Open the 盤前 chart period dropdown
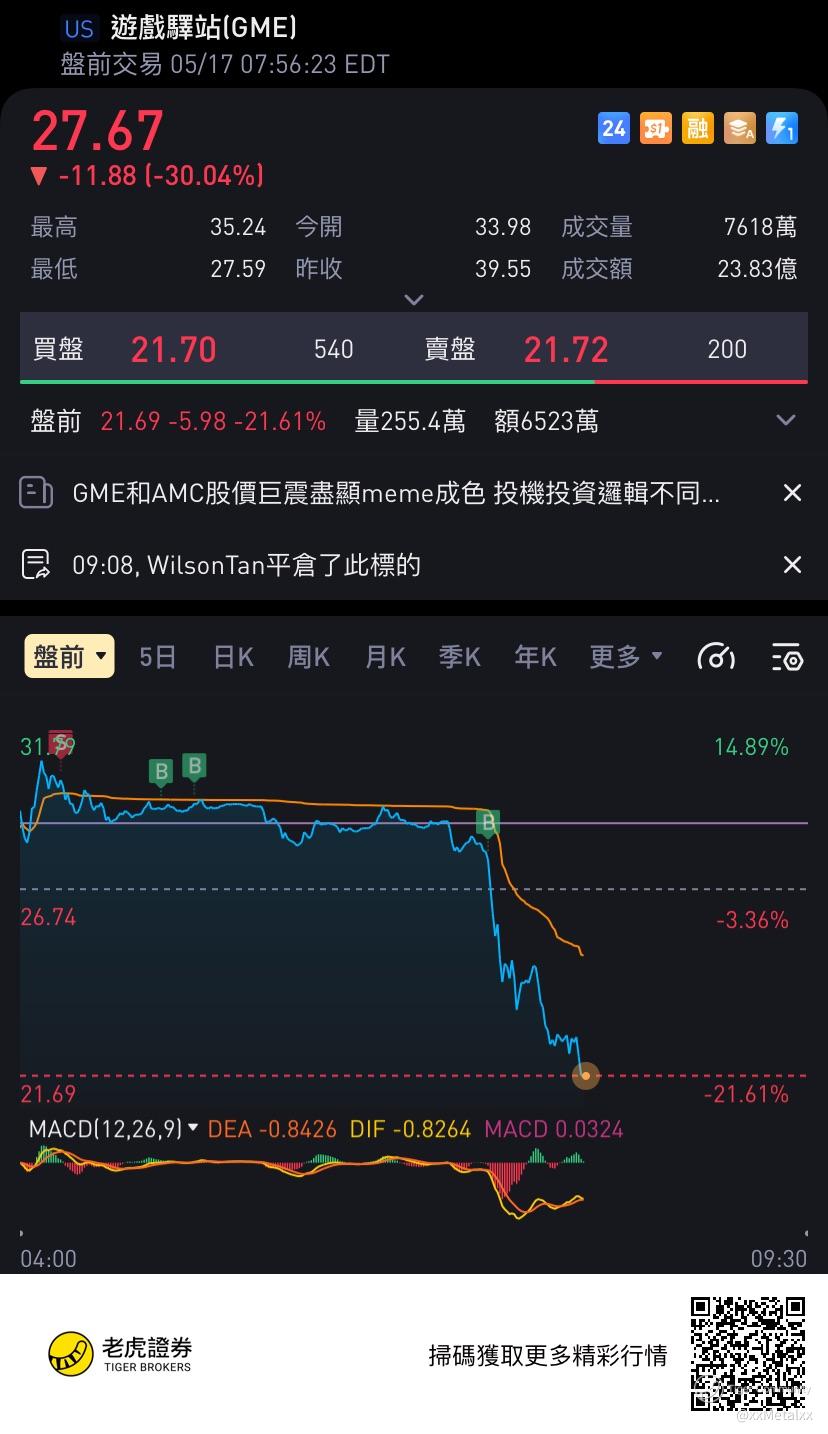Image resolution: width=828 pixels, height=1434 pixels. [69, 657]
